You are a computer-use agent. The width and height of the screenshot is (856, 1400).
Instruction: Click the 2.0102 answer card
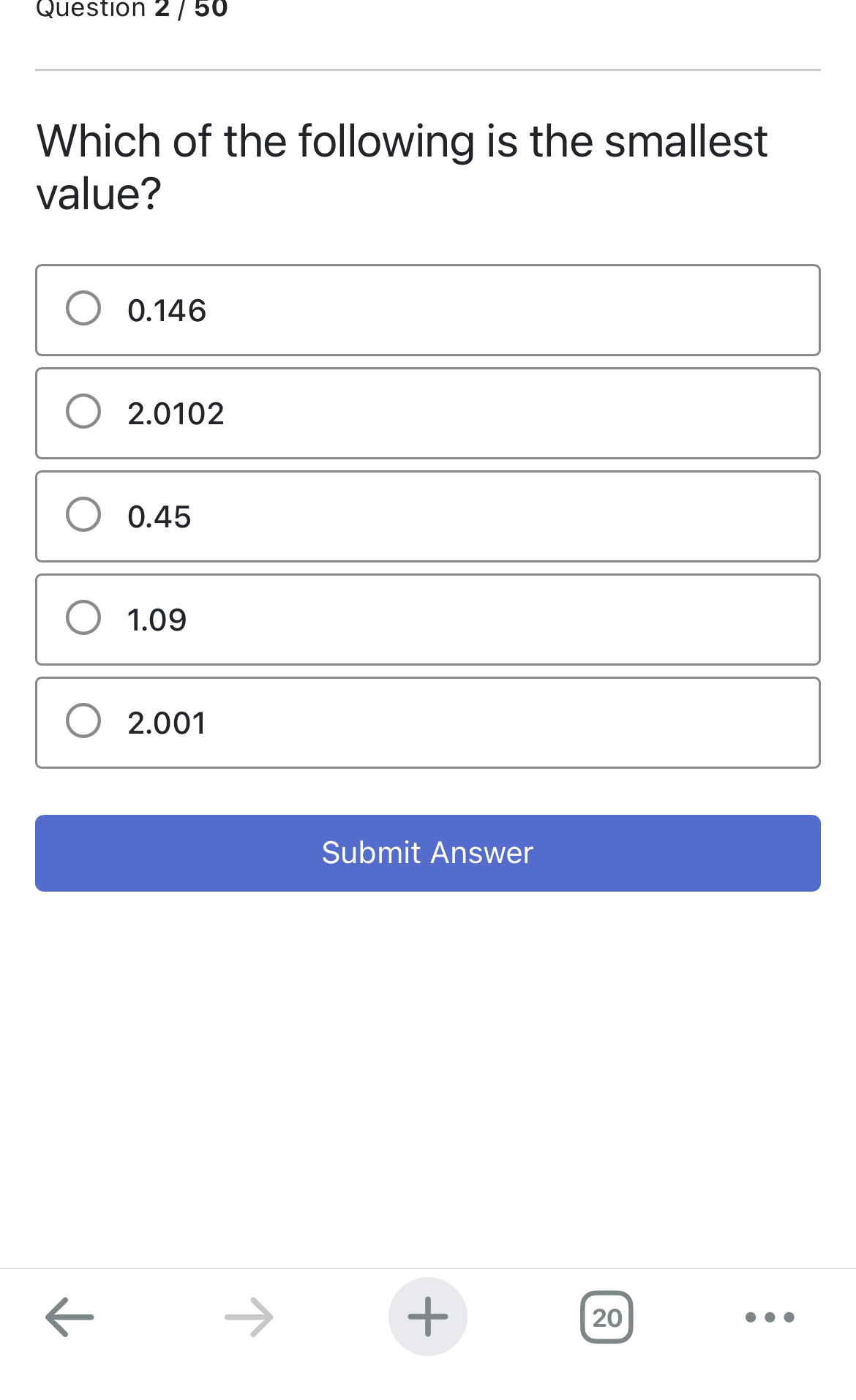coord(427,413)
